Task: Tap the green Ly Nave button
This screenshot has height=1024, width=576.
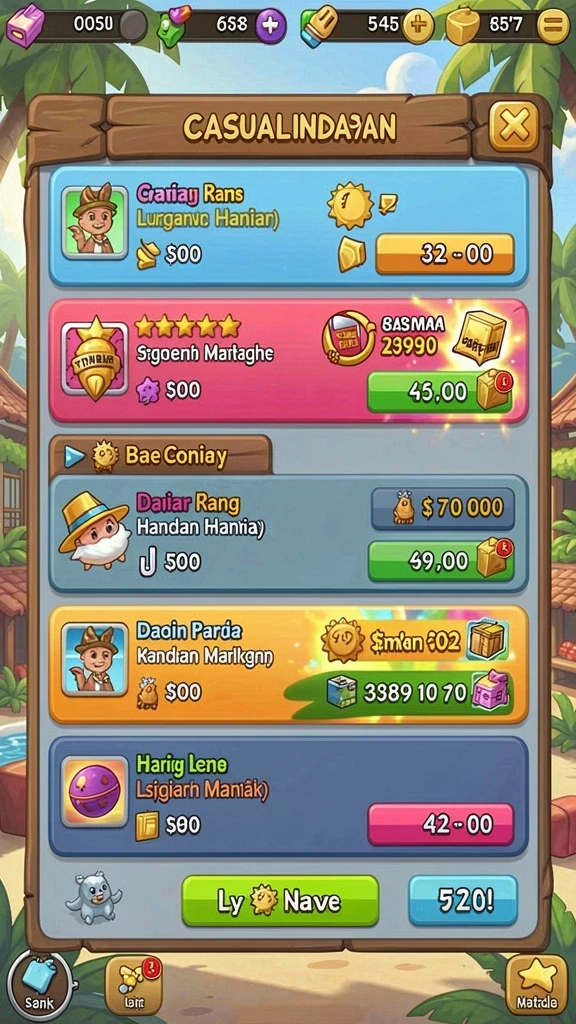Action: click(x=280, y=901)
